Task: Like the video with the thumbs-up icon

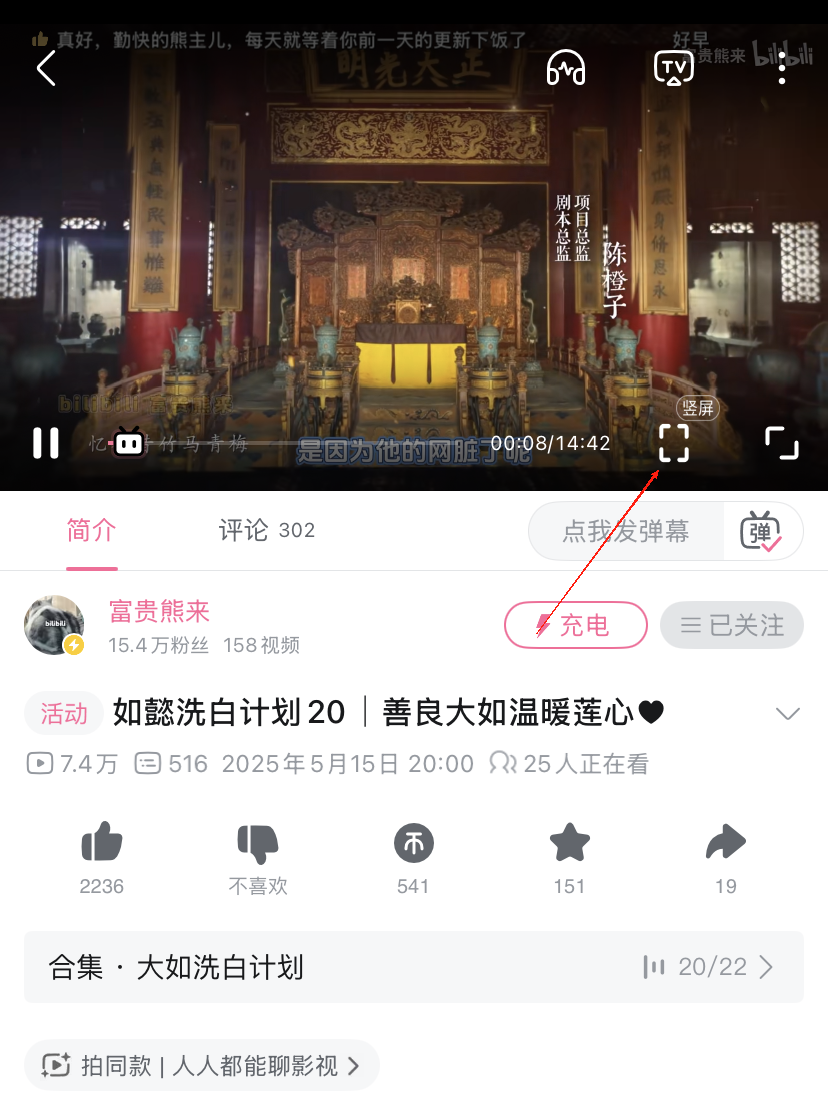Action: 101,843
